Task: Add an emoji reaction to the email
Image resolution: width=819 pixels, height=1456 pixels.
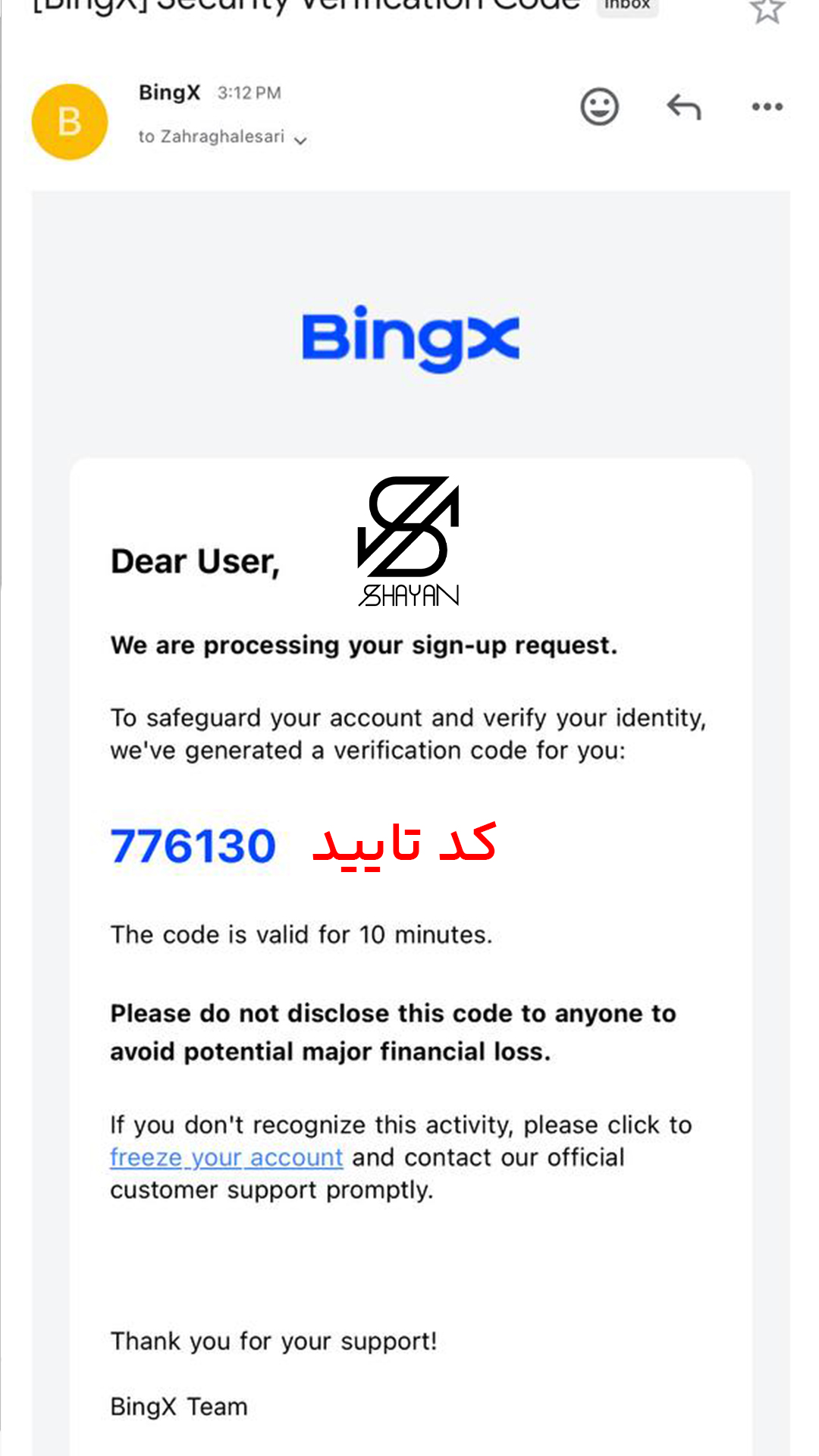Action: tap(599, 107)
